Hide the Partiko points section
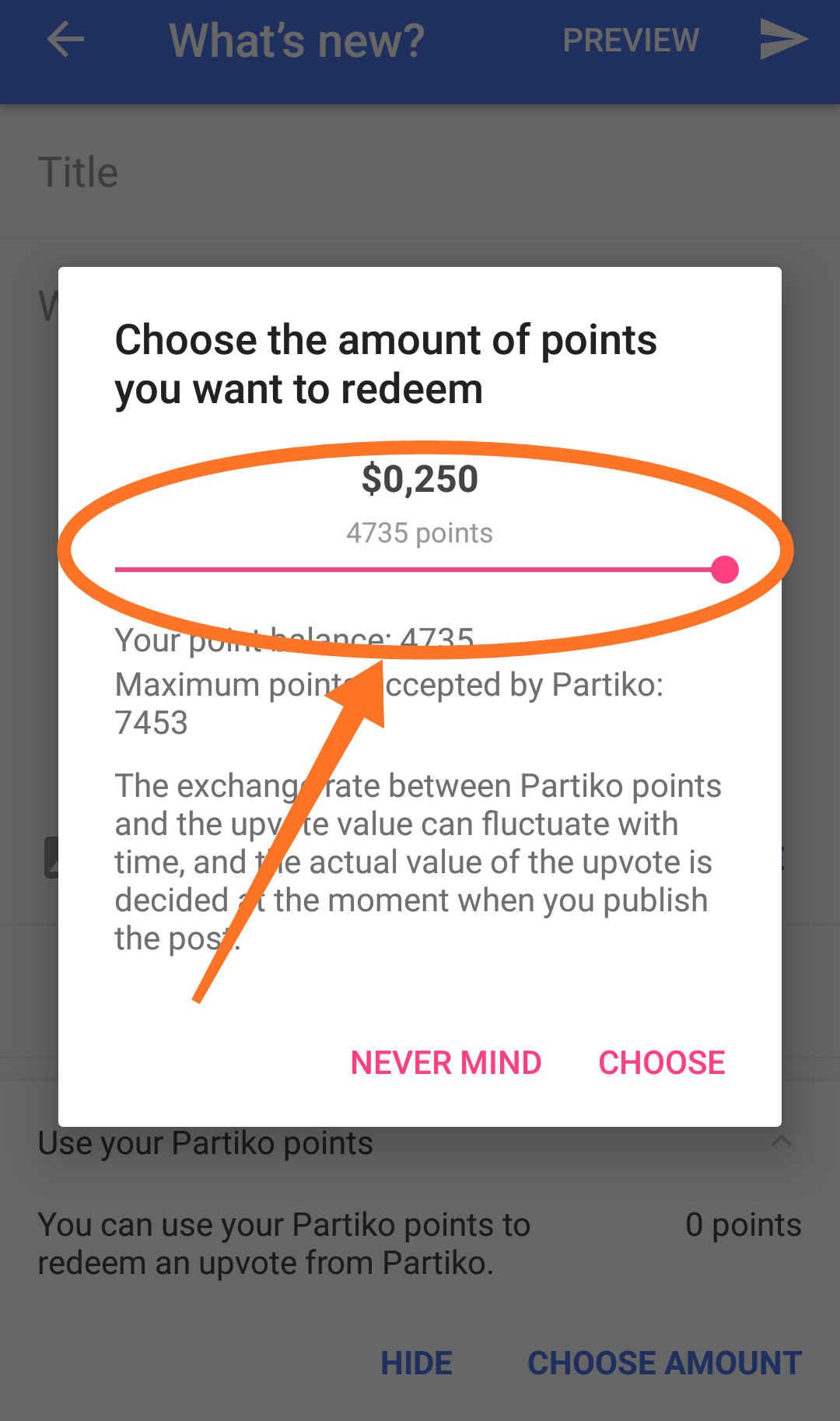This screenshot has height=1421, width=840. point(417,1363)
